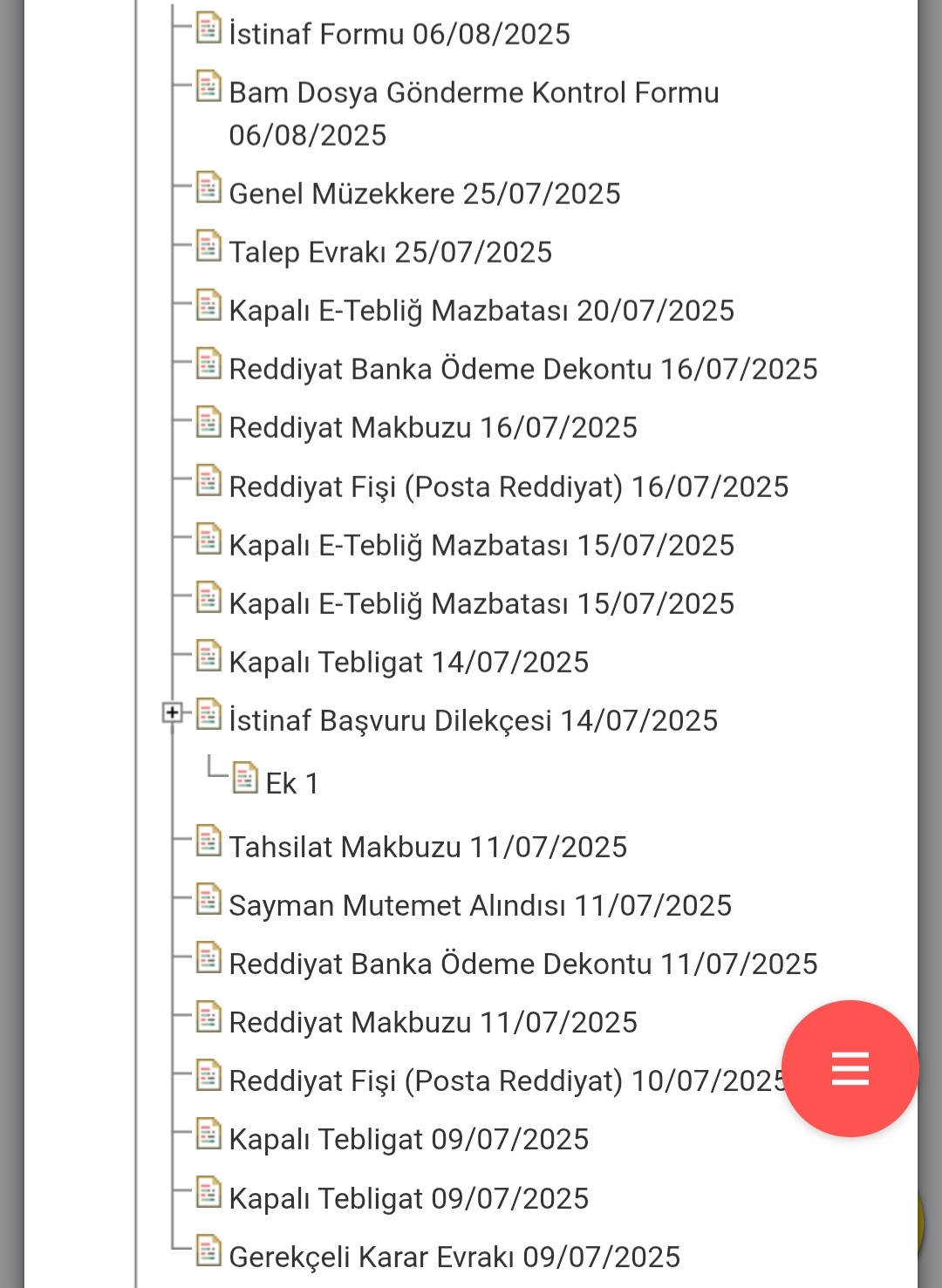Open the red floating menu button

pos(850,1068)
